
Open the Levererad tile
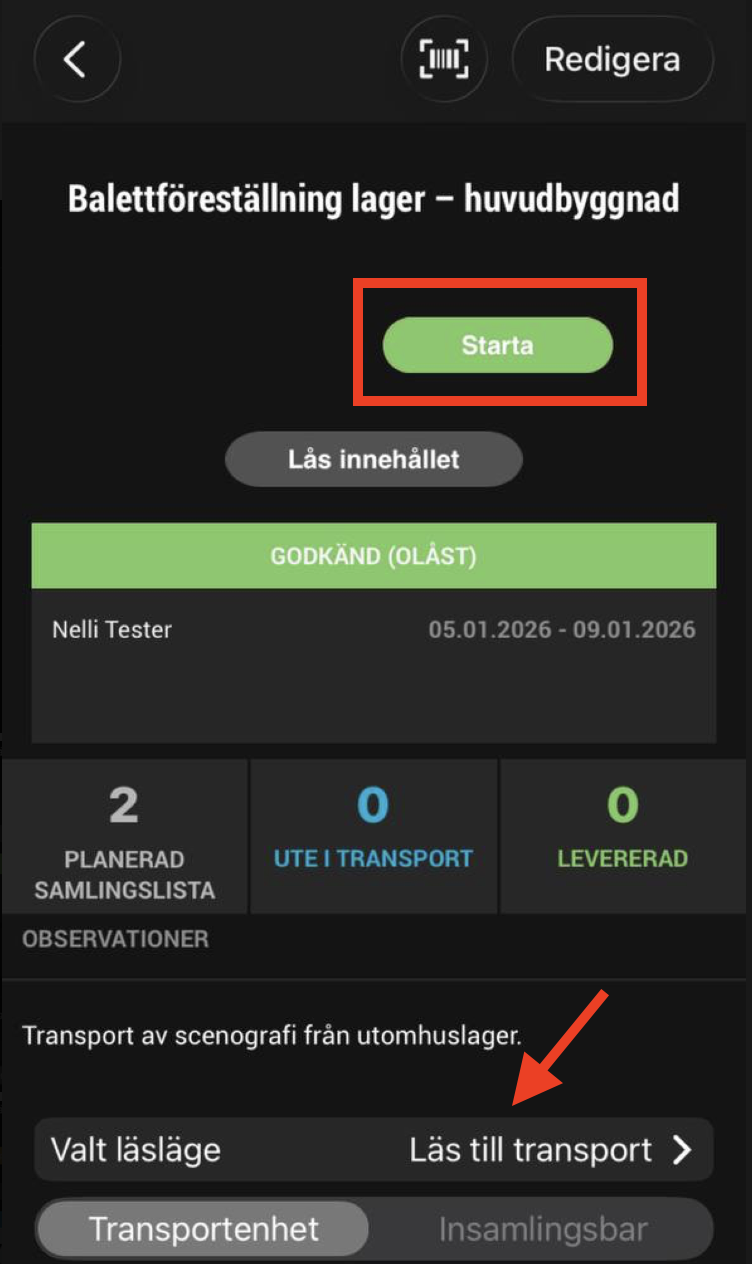(x=622, y=836)
